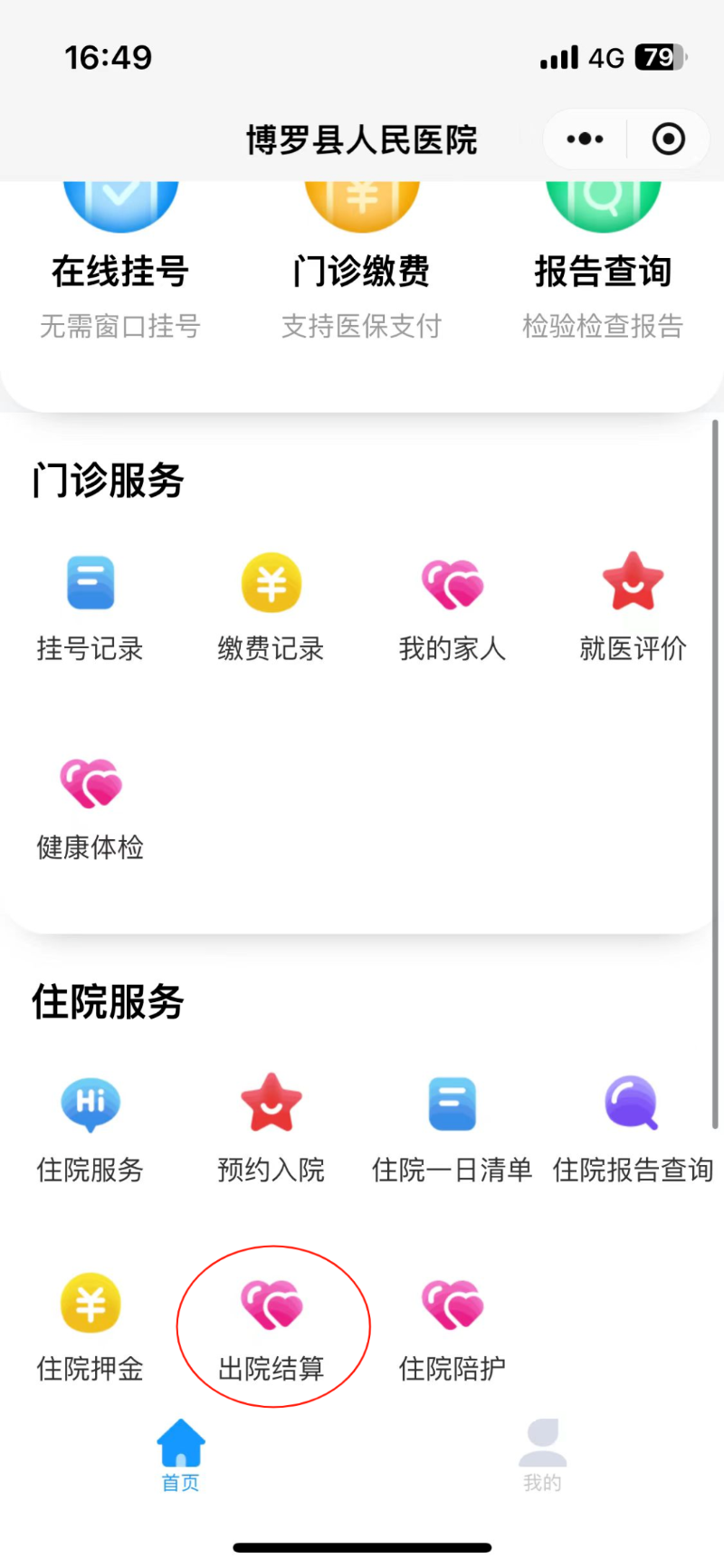This screenshot has height=1568, width=724.
Task: Open the mini program more options menu
Action: pos(585,139)
